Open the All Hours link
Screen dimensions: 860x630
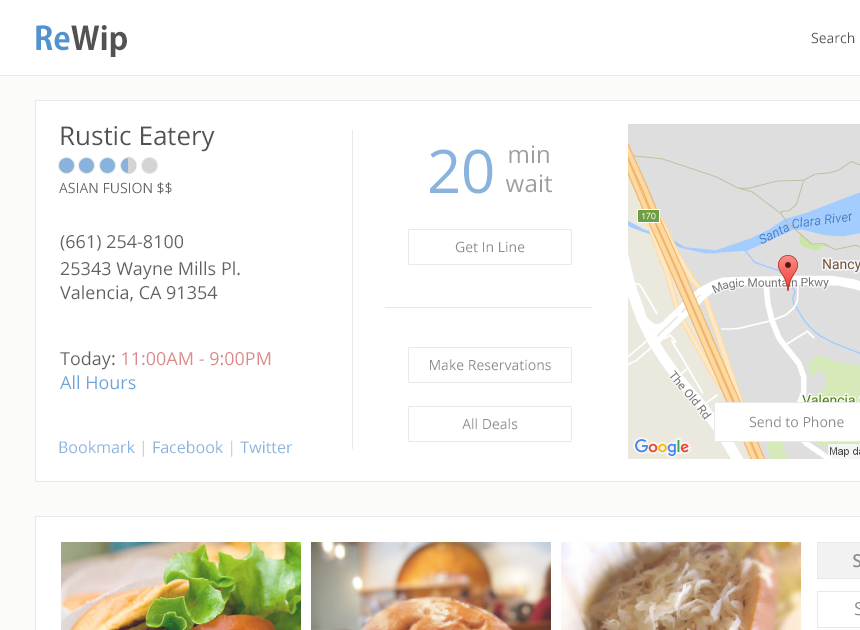98,383
